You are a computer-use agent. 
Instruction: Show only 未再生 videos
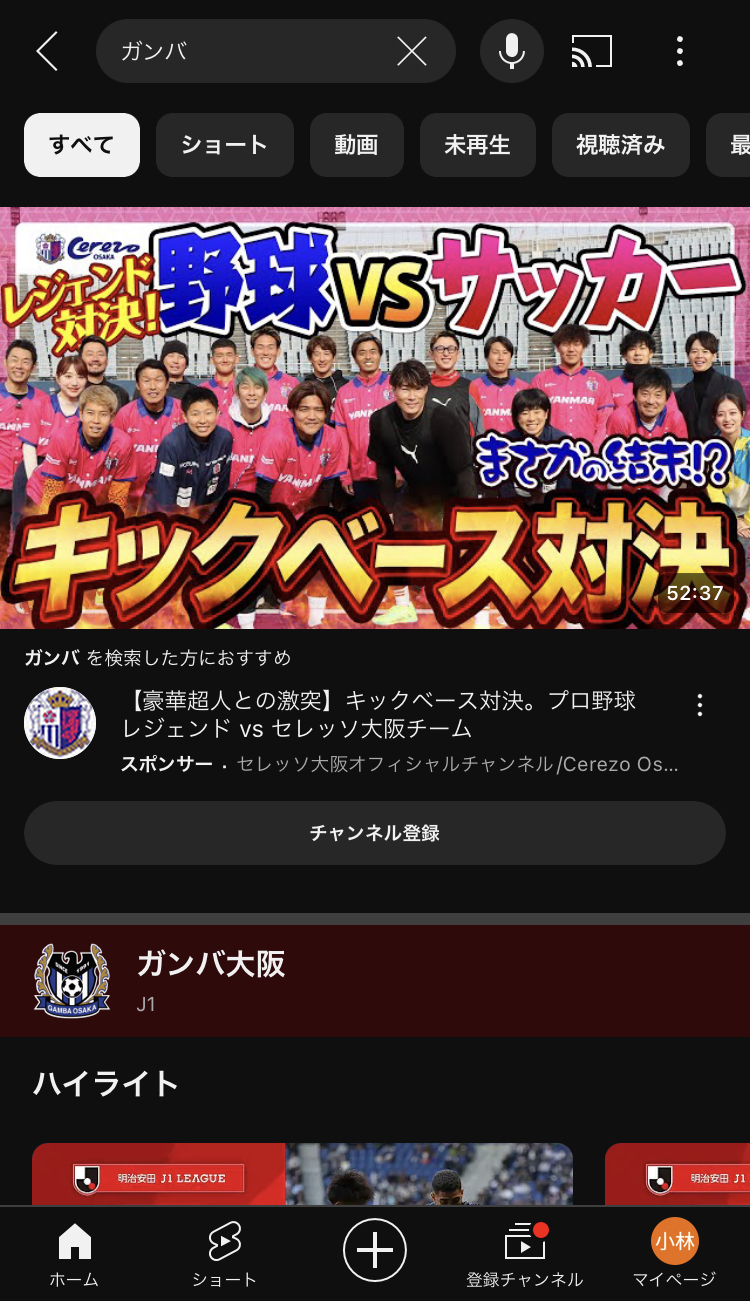coord(478,145)
